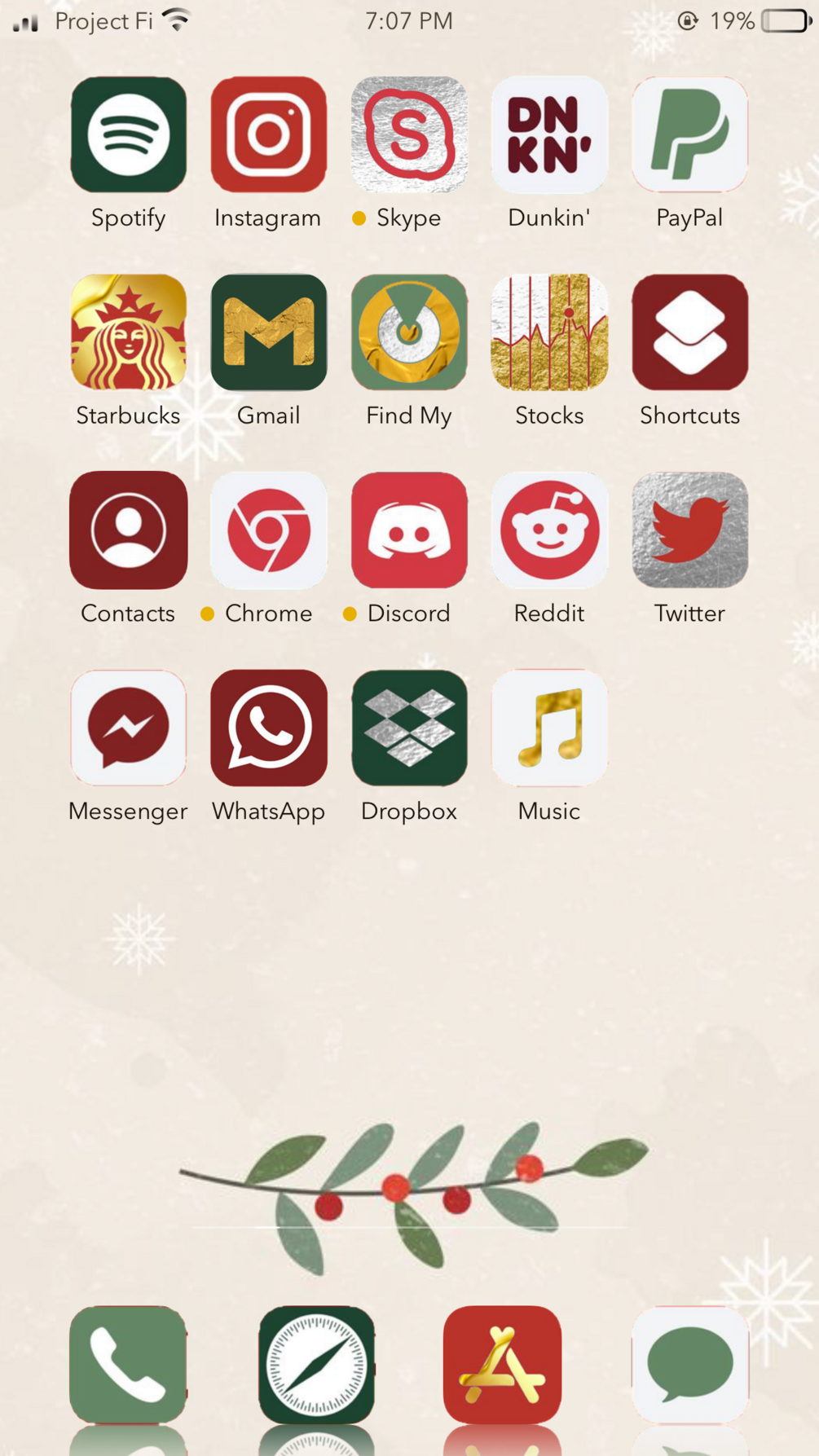Screen dimensions: 819x1456
Task: Open Dropbox
Action: click(x=409, y=728)
